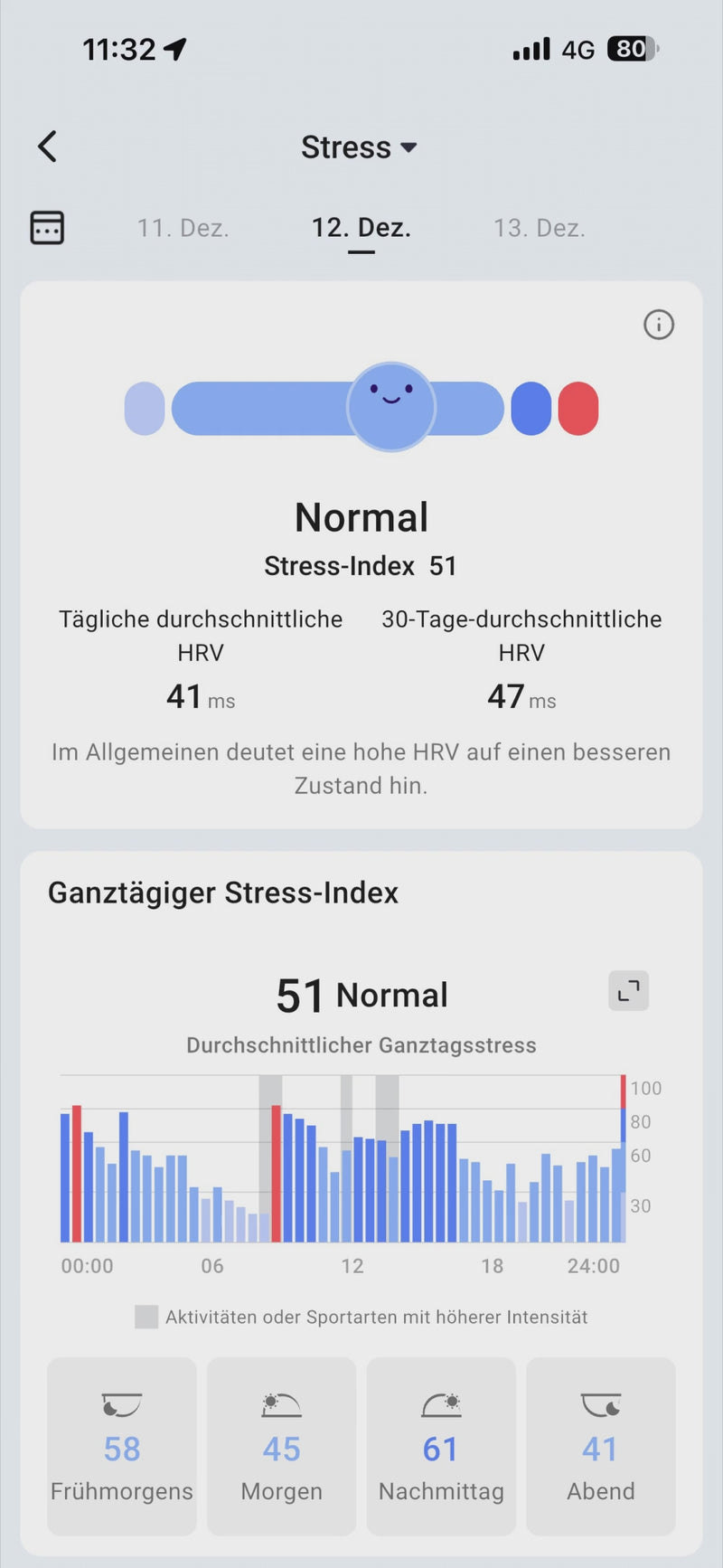
Task: Go back using the back arrow
Action: [48, 146]
